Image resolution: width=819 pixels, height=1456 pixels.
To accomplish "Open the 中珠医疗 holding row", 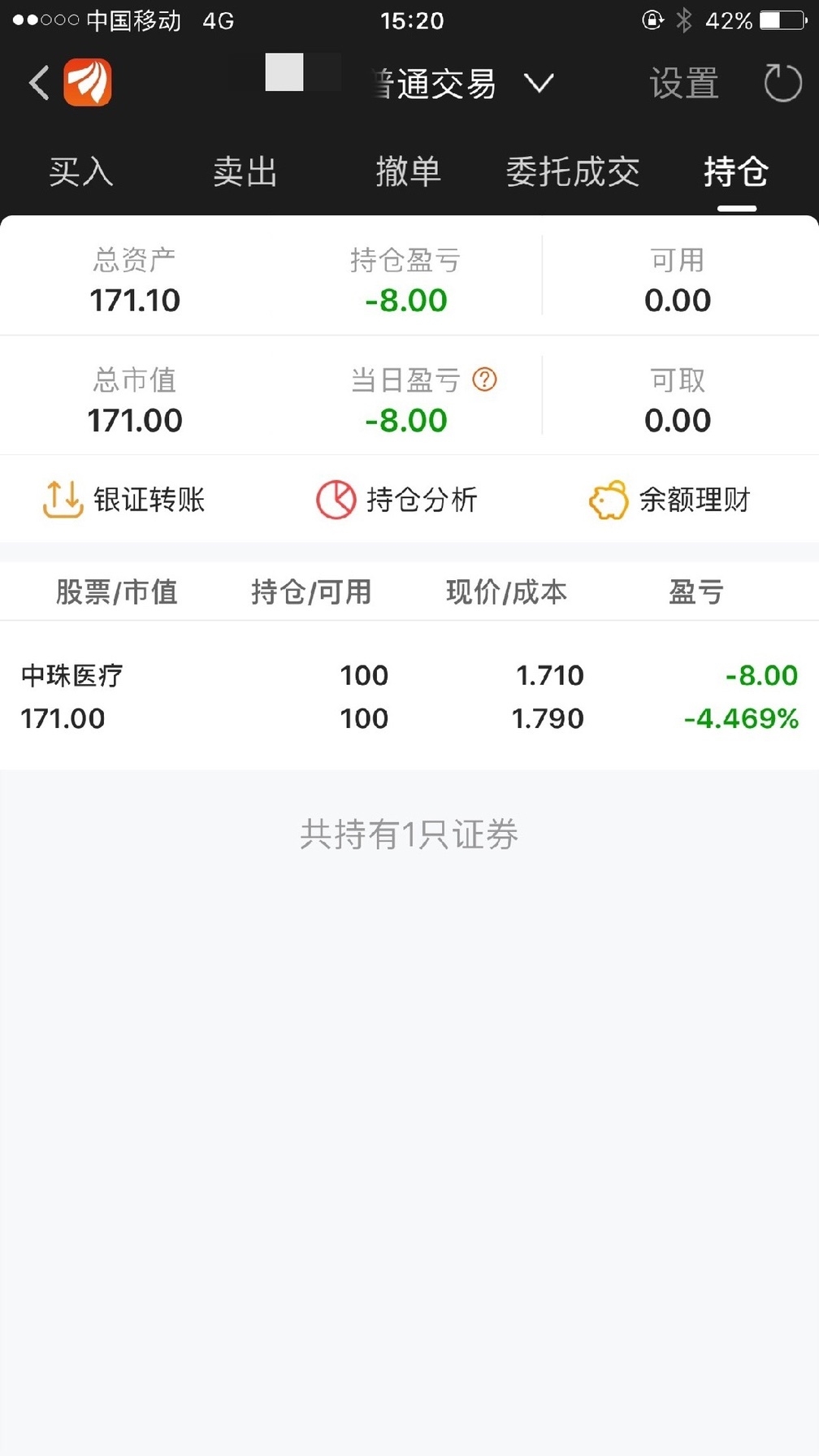I will [409, 696].
